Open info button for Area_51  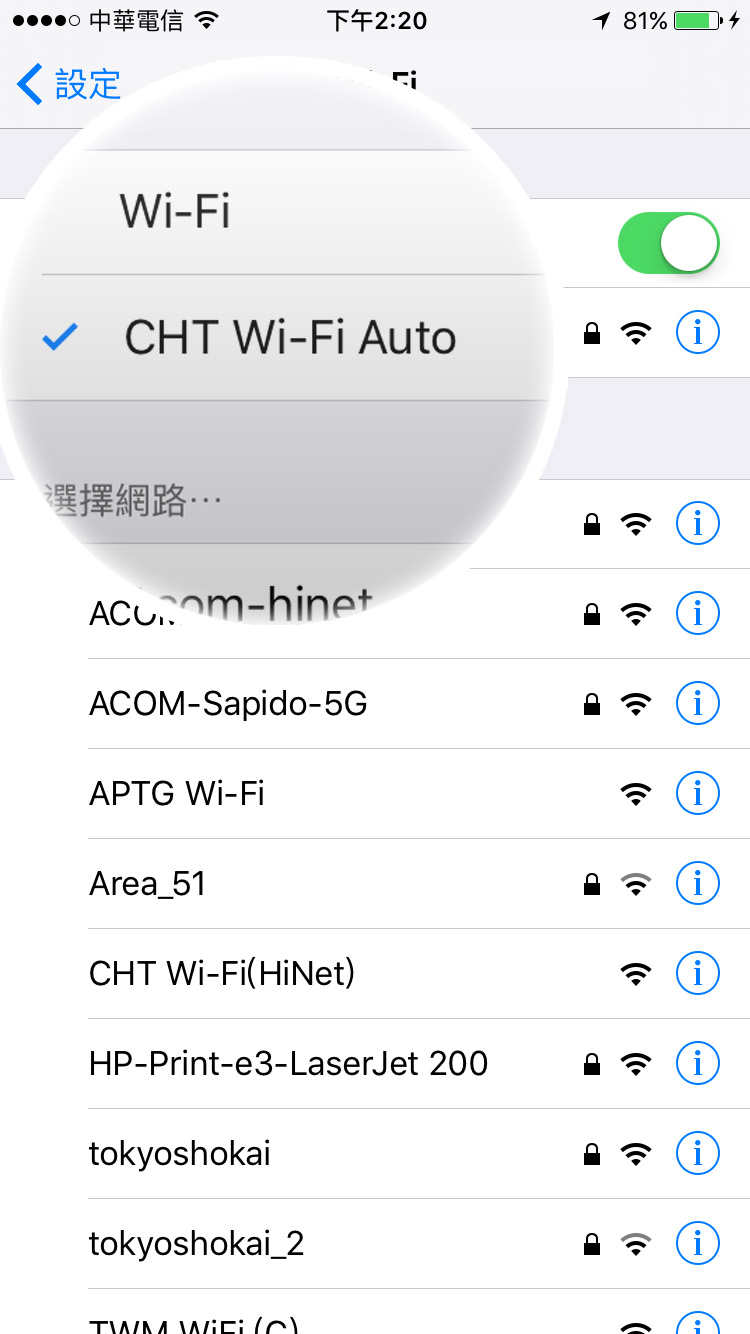click(698, 884)
